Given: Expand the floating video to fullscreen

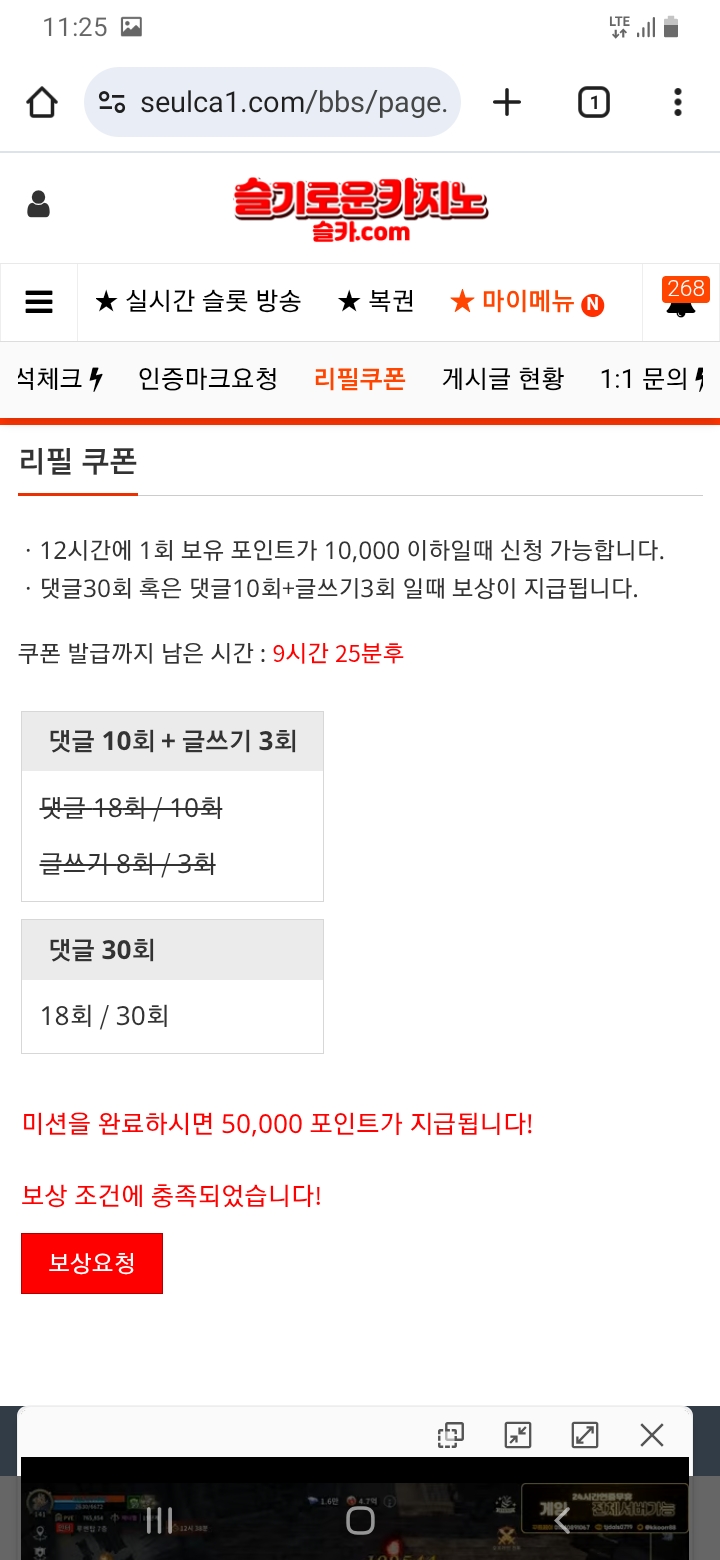Looking at the screenshot, I should pyautogui.click(x=585, y=1436).
